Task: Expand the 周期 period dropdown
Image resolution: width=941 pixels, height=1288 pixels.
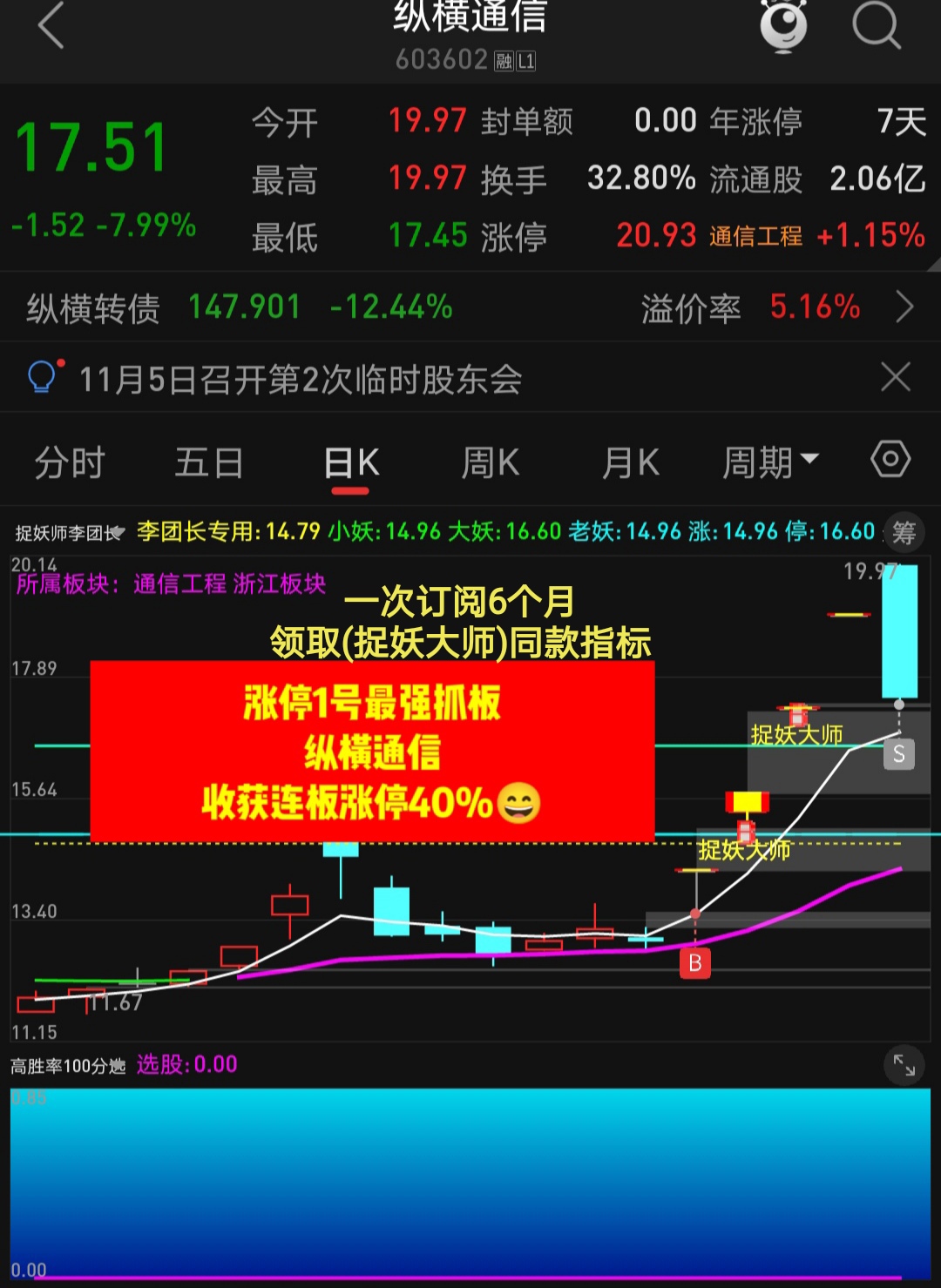Action: pyautogui.click(x=771, y=462)
